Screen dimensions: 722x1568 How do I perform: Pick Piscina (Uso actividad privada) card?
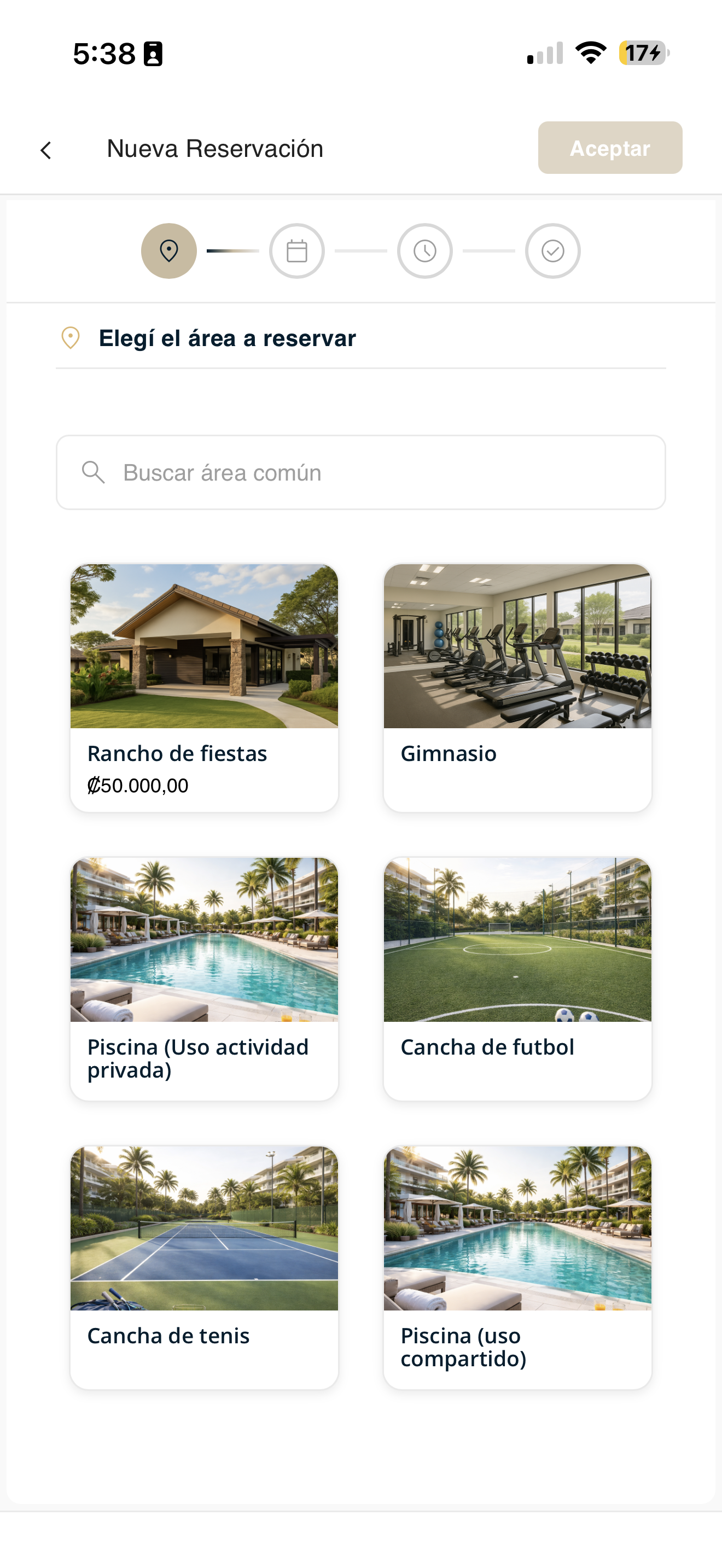[x=204, y=979]
